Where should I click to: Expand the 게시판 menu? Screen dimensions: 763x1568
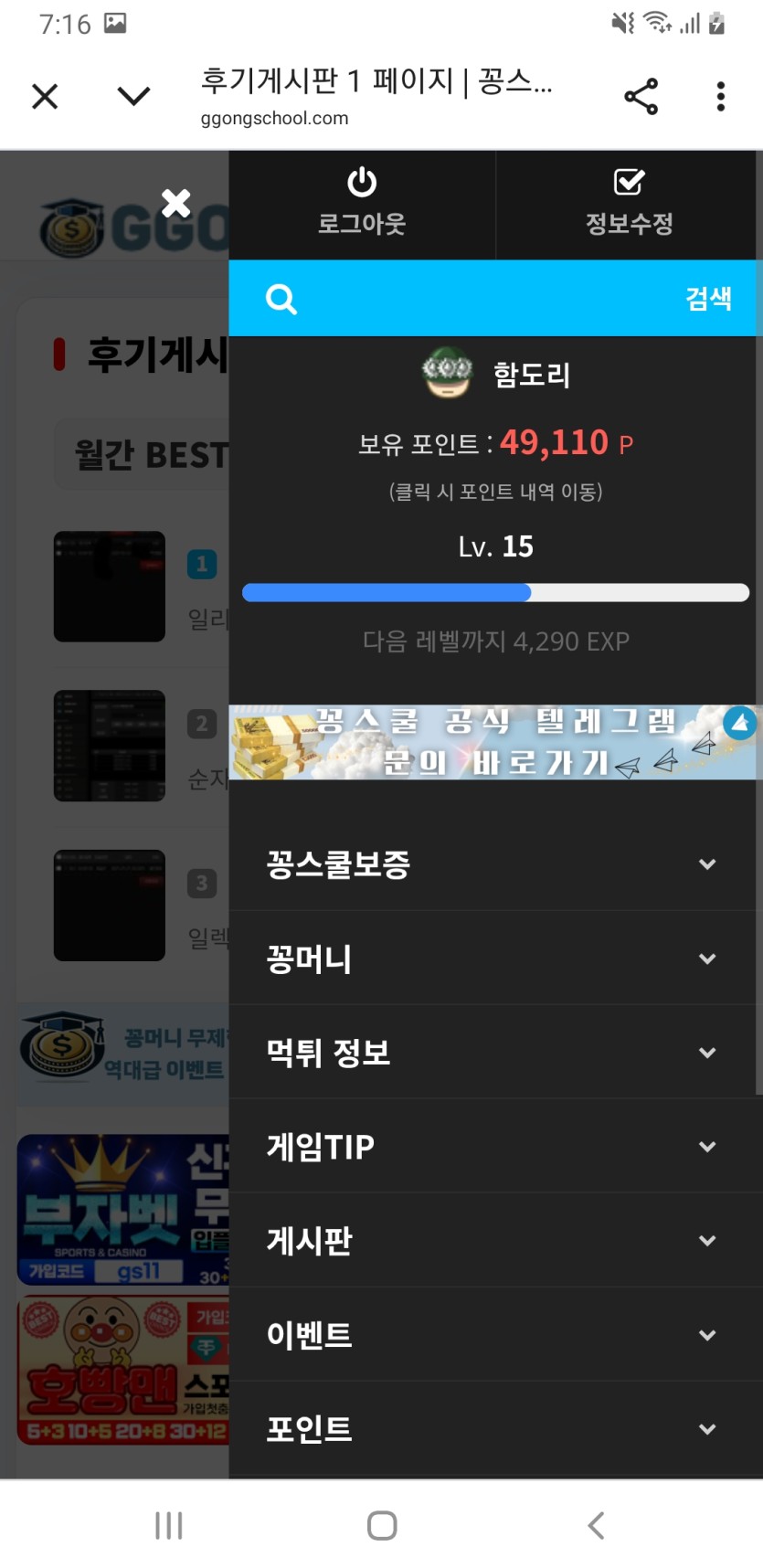(x=493, y=1241)
